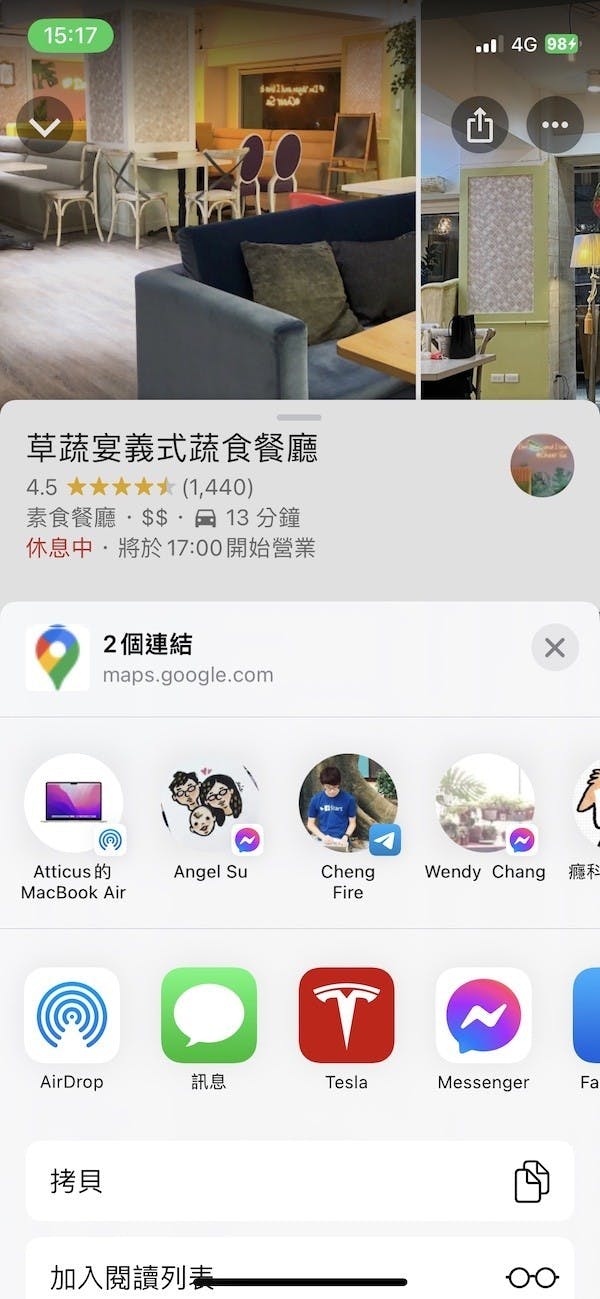
Task: Share to Wendy Chang via Messenger
Action: [x=485, y=805]
